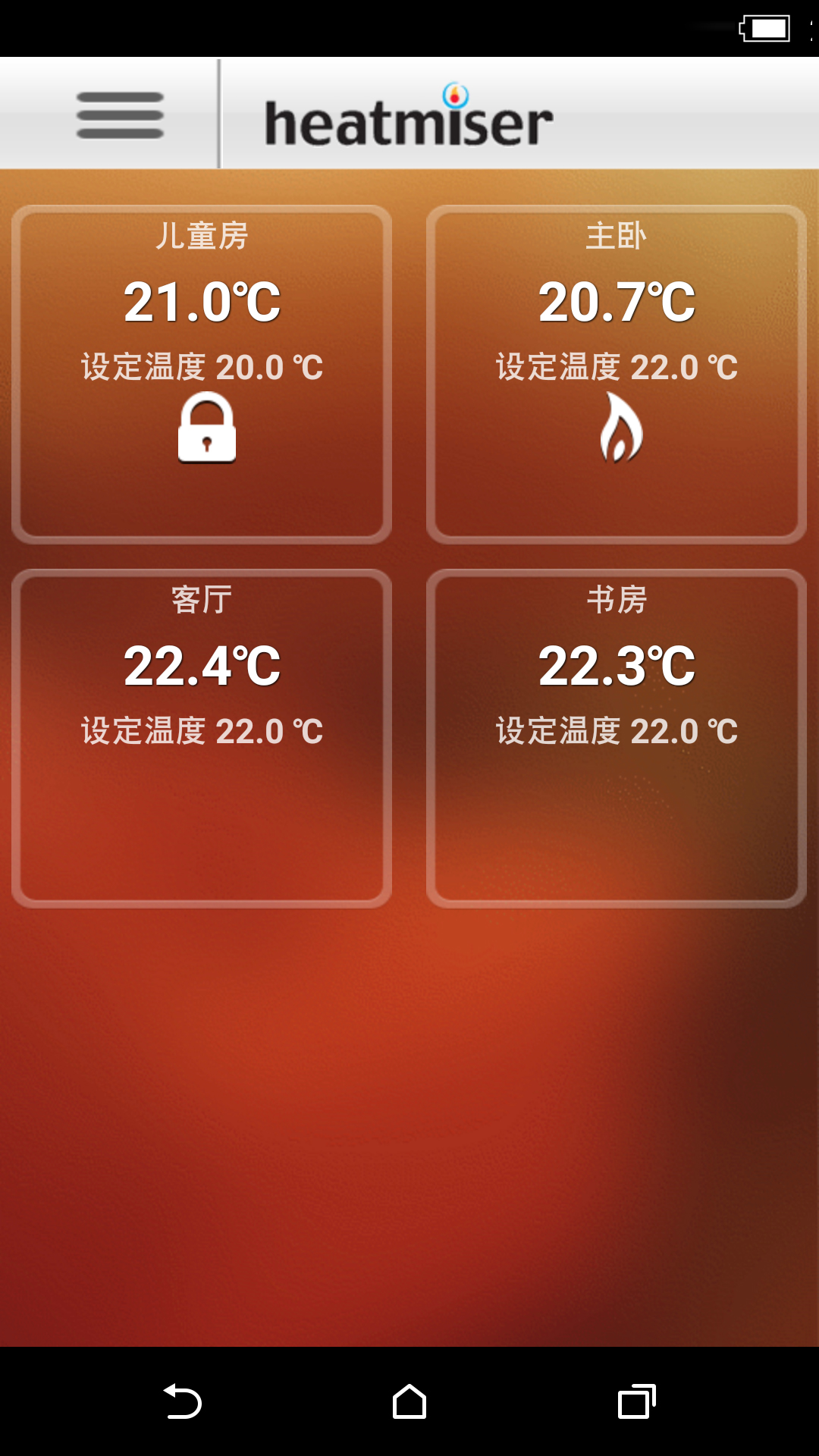Viewport: 819px width, 1456px height.
Task: Return to the home screen
Action: pos(409,1401)
